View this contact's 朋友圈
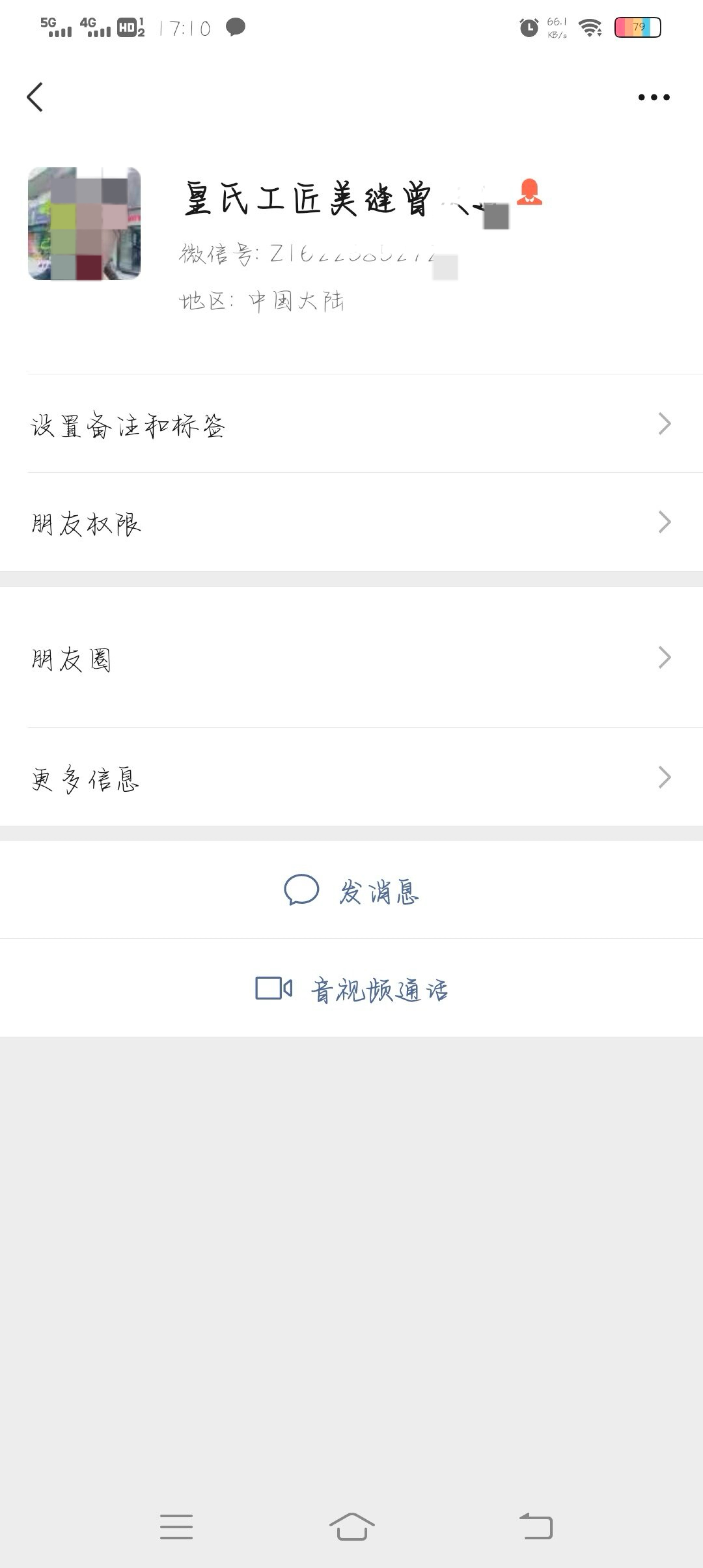The width and height of the screenshot is (703, 1568). [x=351, y=658]
